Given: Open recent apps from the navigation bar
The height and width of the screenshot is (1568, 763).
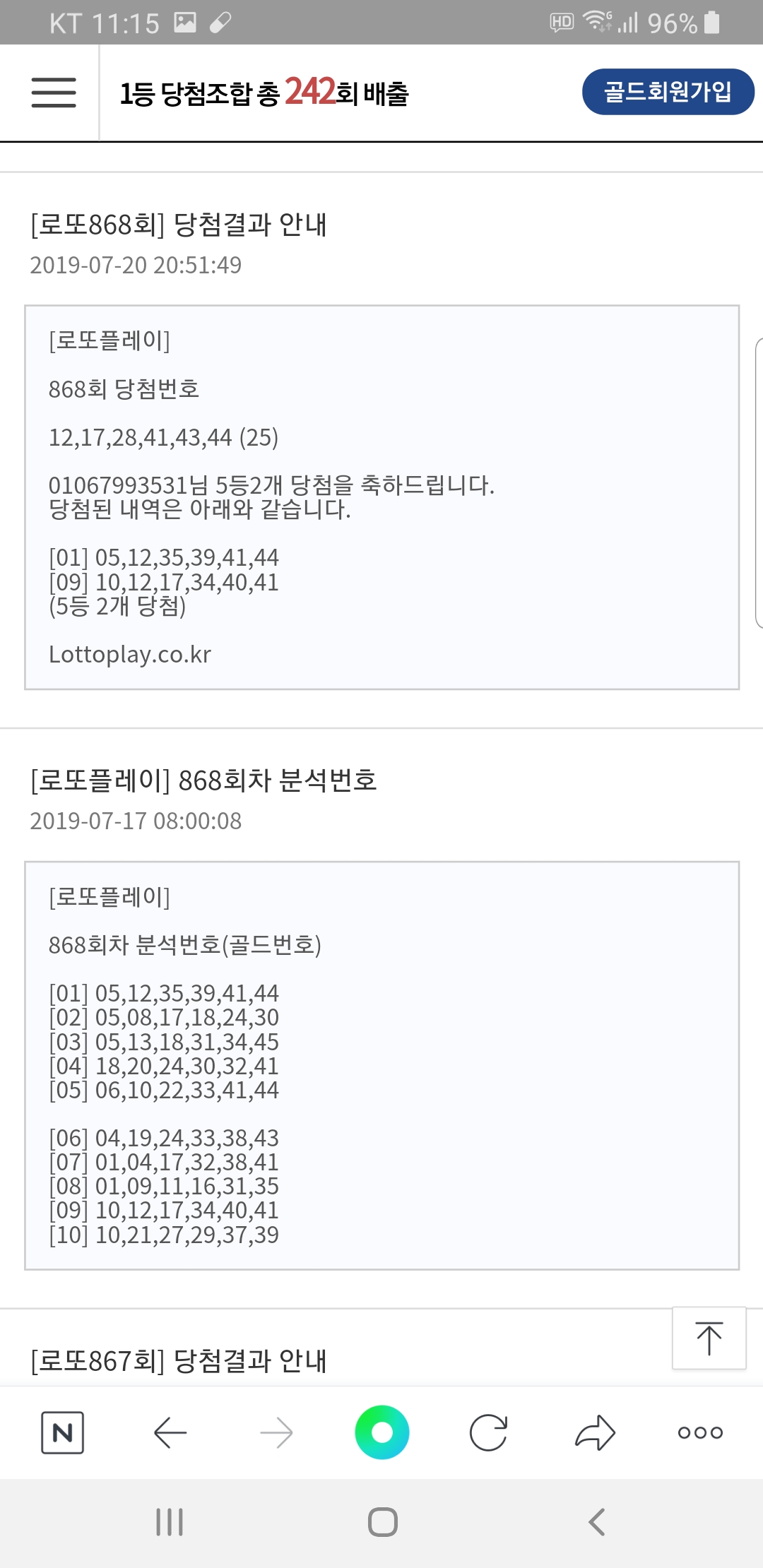Looking at the screenshot, I should [x=170, y=1522].
